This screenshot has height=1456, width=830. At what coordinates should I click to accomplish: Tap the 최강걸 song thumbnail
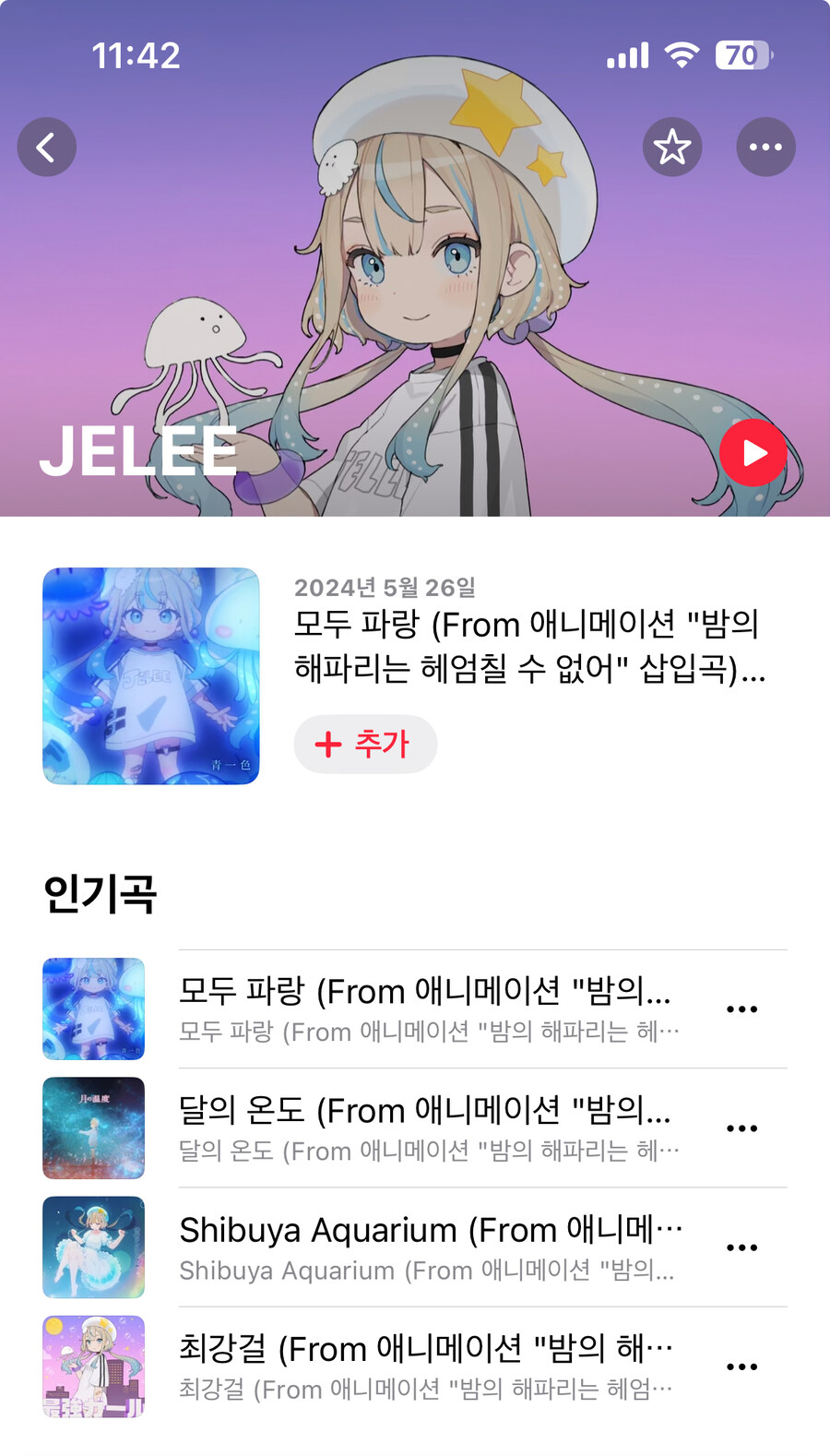(x=93, y=1366)
